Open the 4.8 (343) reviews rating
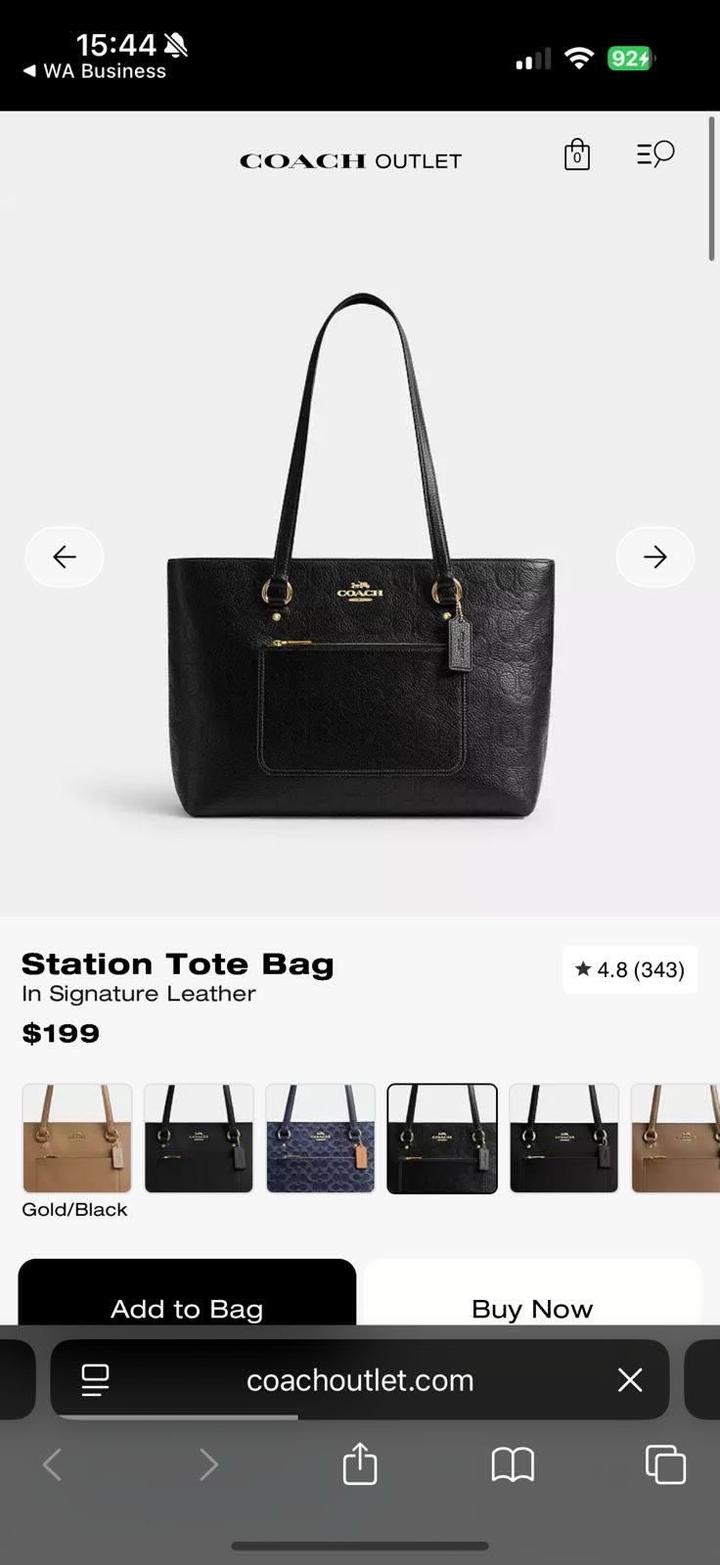Screen dimensions: 720x1565 point(630,969)
